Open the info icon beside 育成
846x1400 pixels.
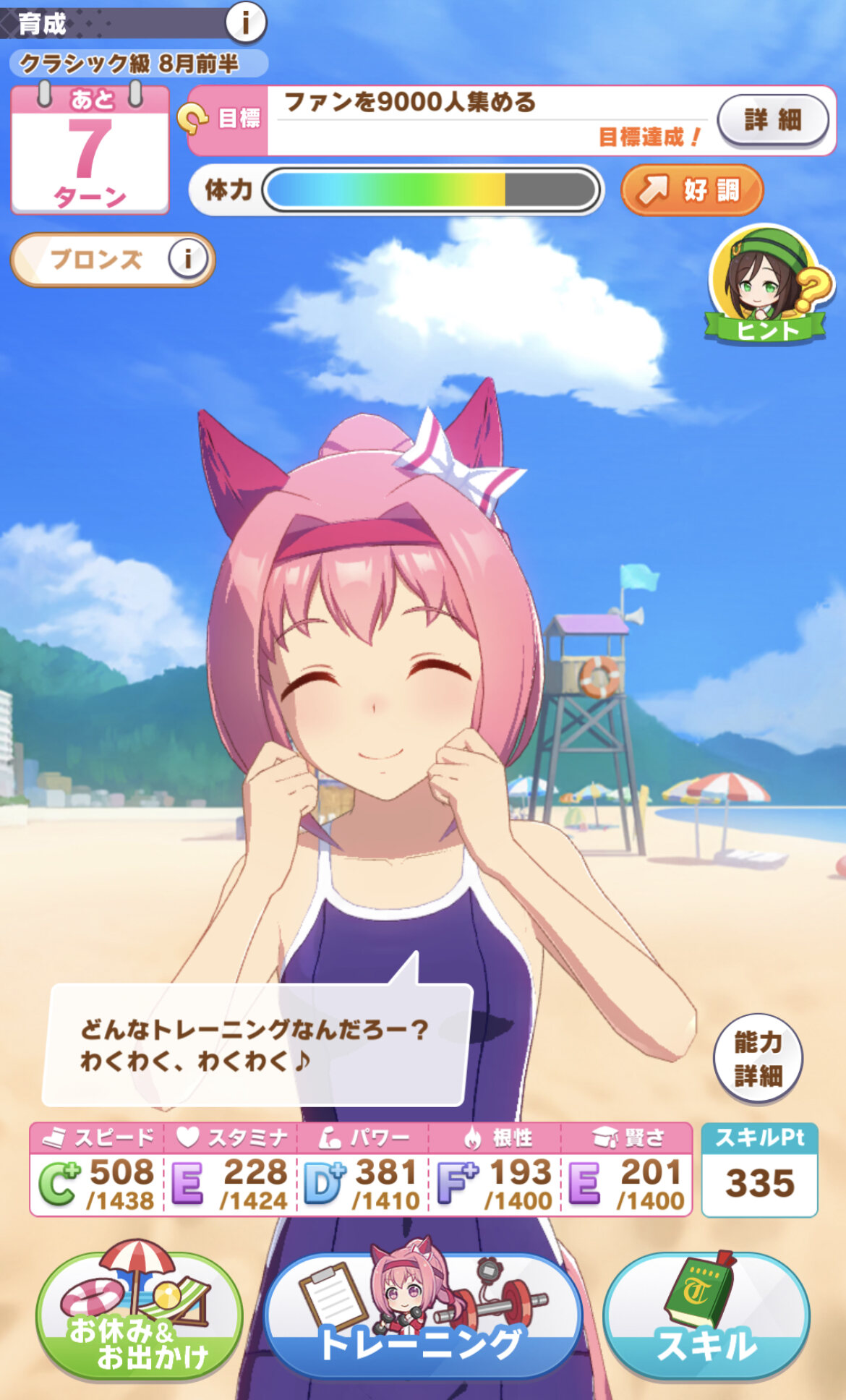pyautogui.click(x=246, y=23)
